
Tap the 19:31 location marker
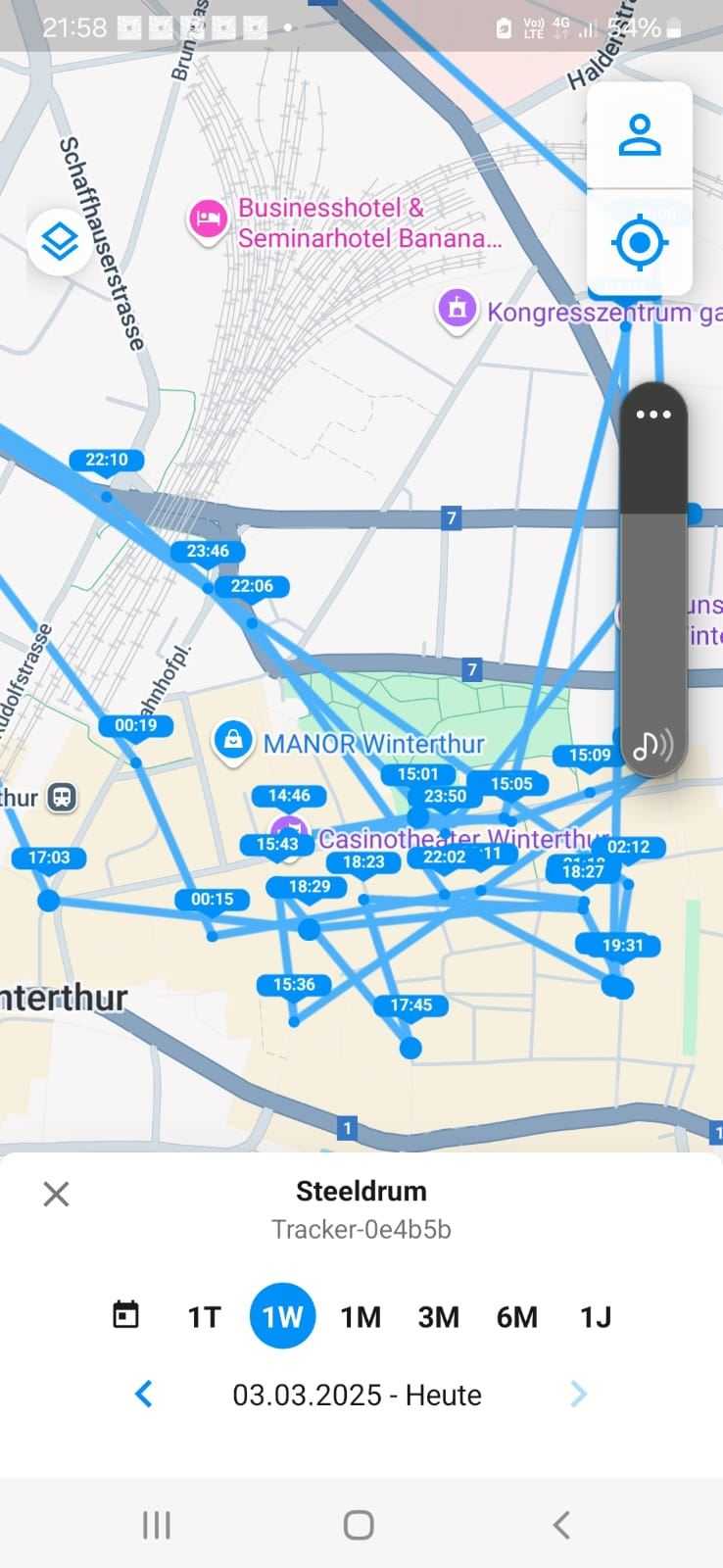pyautogui.click(x=622, y=946)
